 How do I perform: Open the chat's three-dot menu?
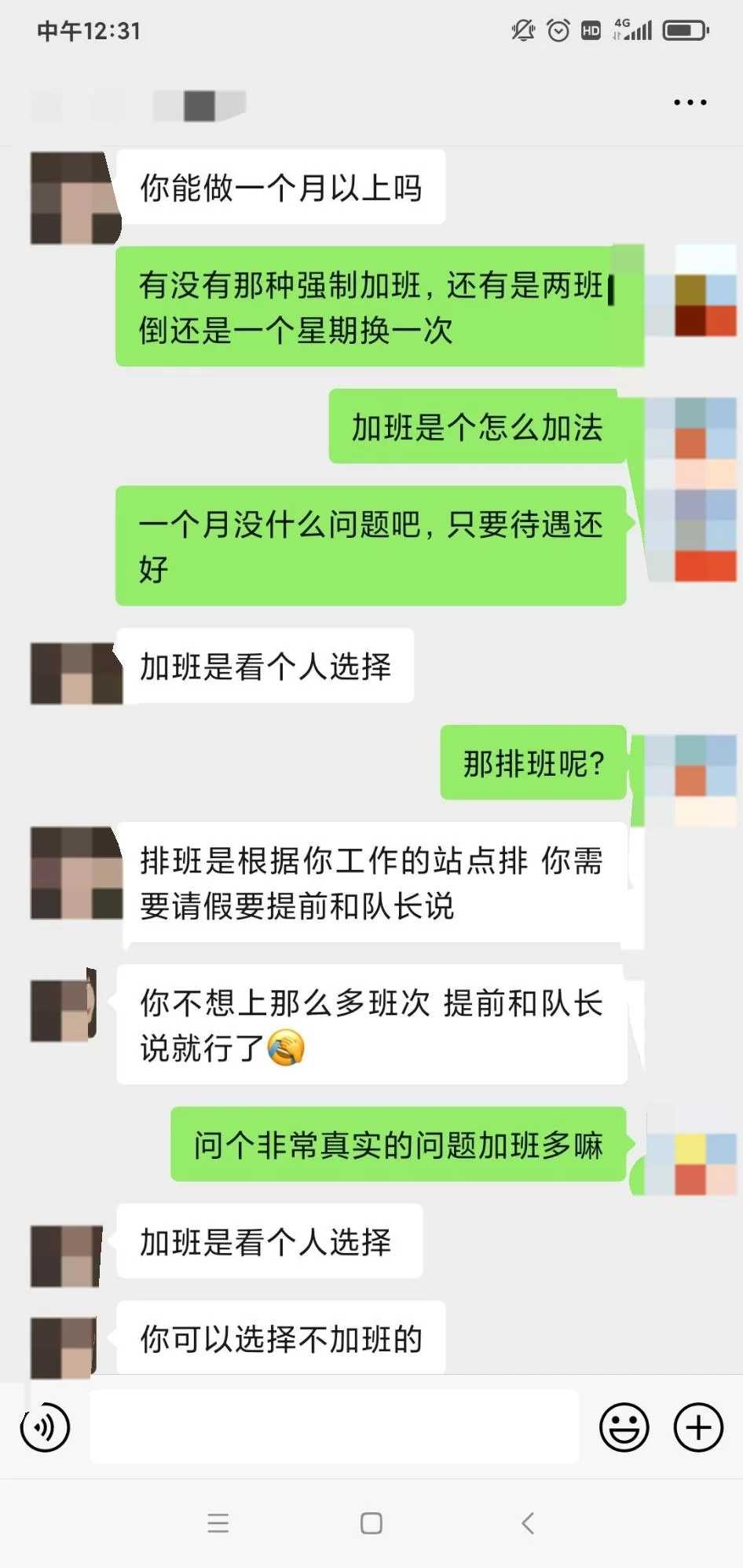[690, 102]
